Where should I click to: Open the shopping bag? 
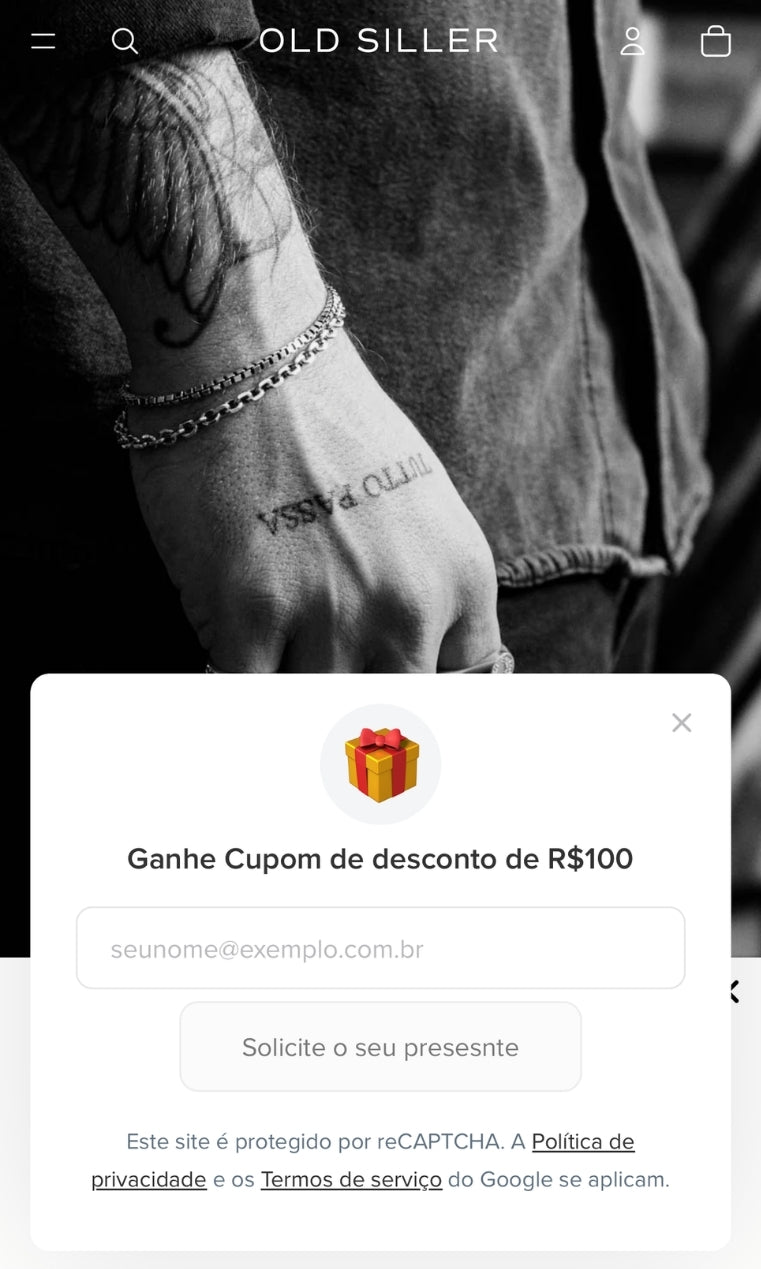(715, 41)
